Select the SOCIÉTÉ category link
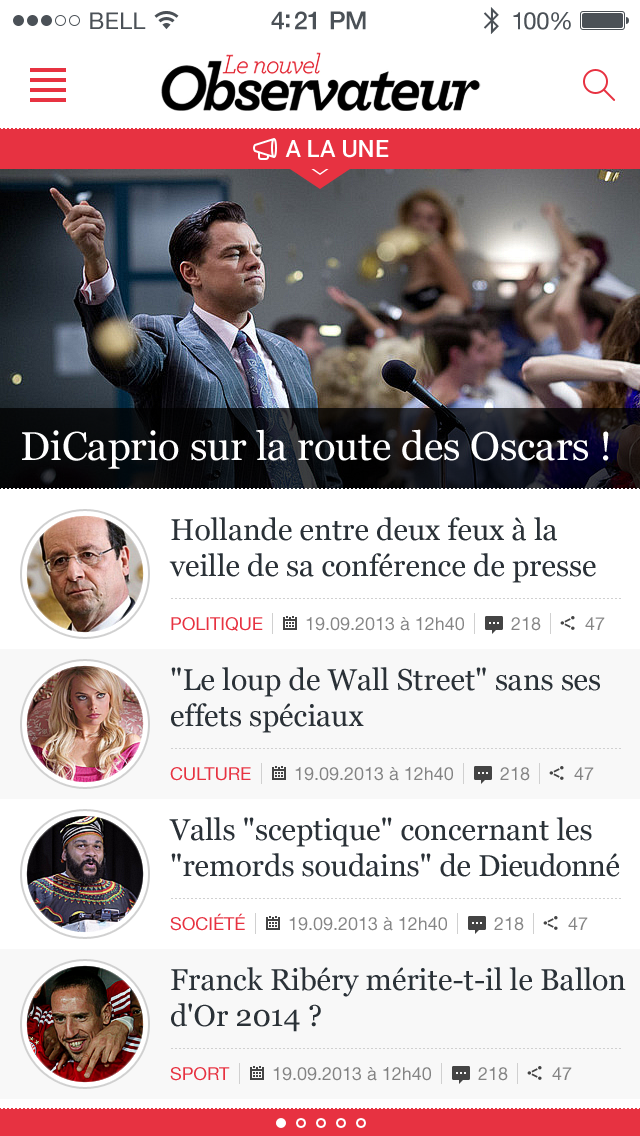Screen dimensions: 640x1136 click(x=207, y=924)
